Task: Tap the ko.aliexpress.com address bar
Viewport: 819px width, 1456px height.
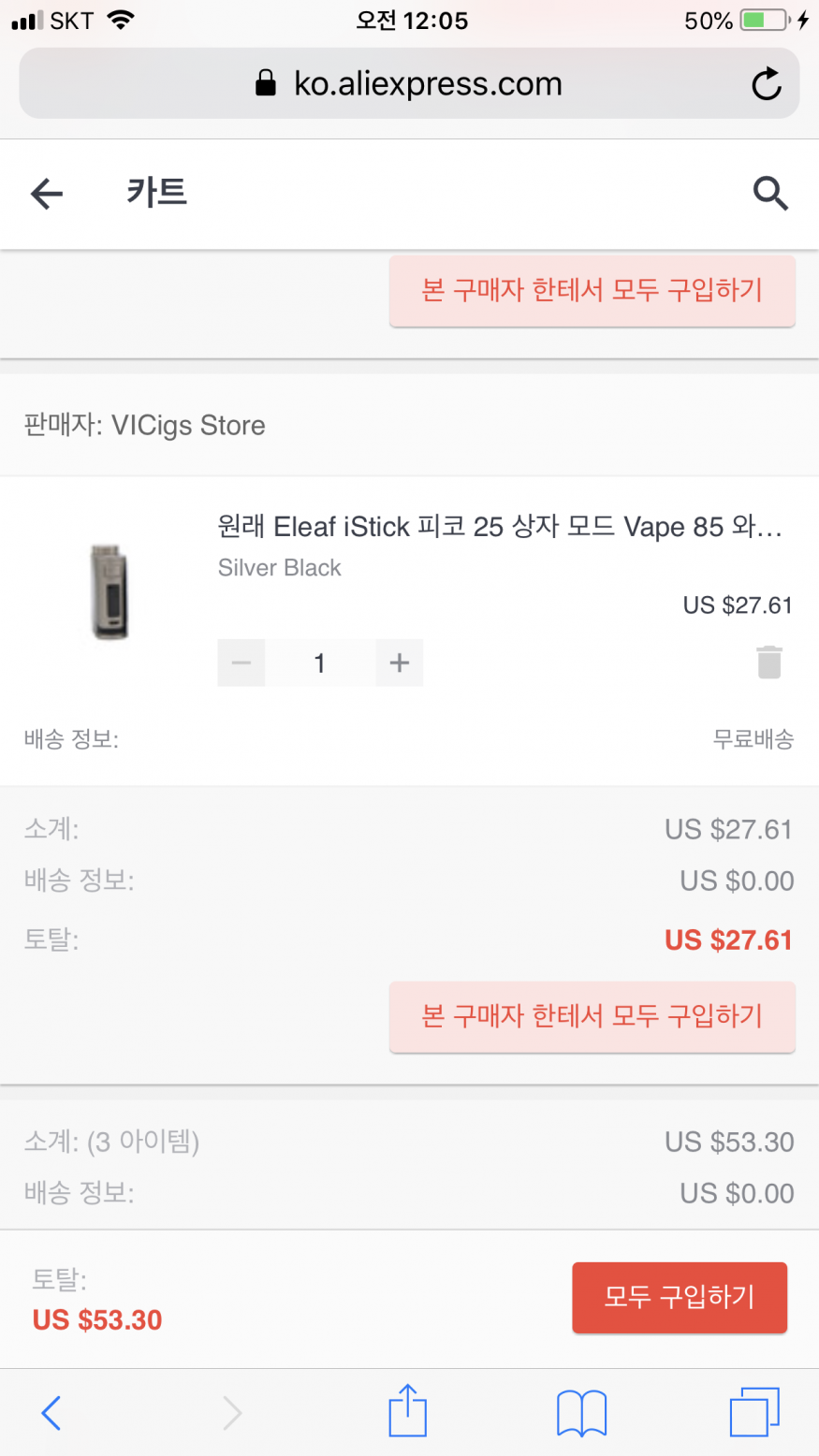Action: [409, 84]
